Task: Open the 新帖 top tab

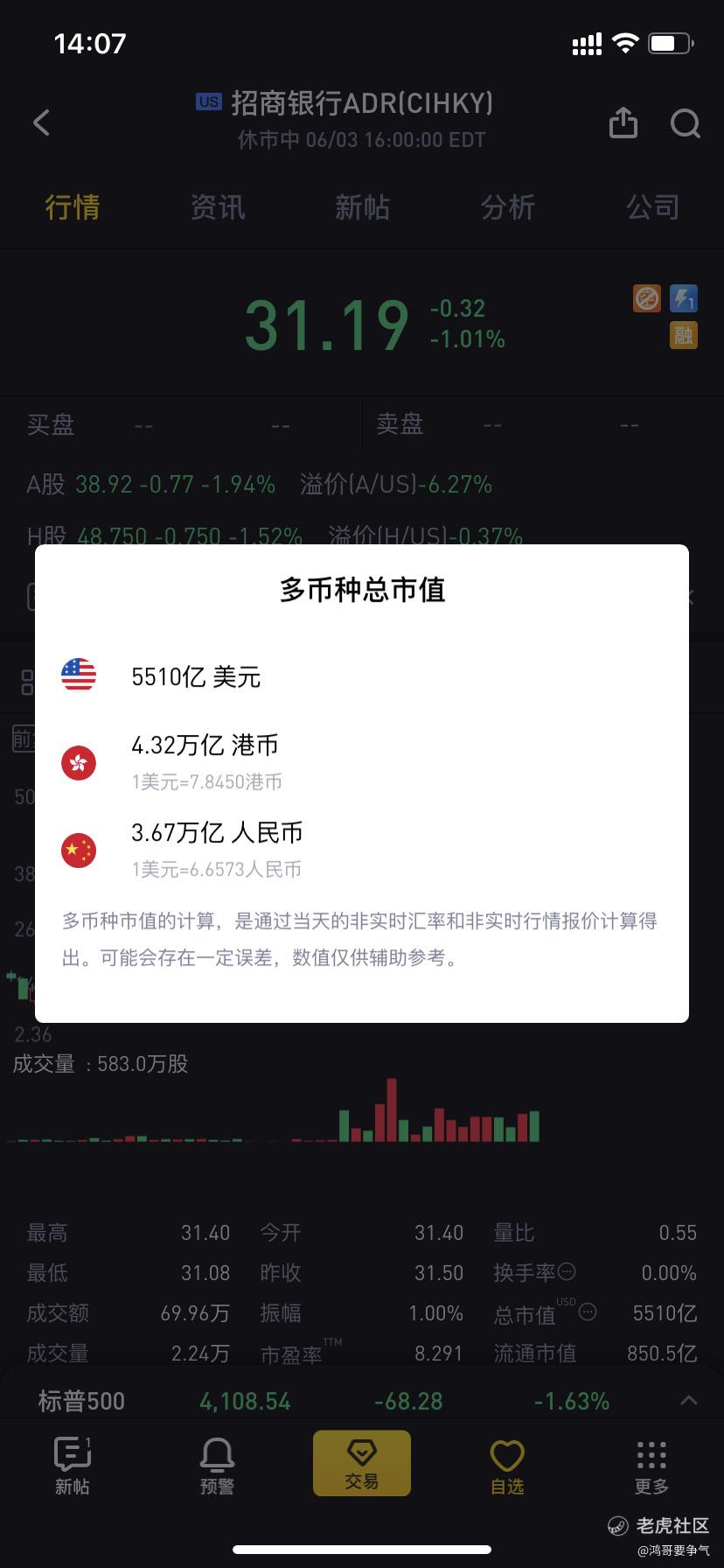Action: 362,207
